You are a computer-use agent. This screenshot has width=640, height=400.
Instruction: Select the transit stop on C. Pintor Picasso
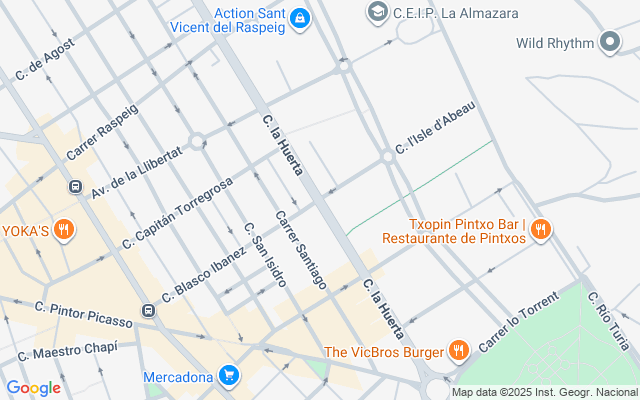click(x=148, y=311)
